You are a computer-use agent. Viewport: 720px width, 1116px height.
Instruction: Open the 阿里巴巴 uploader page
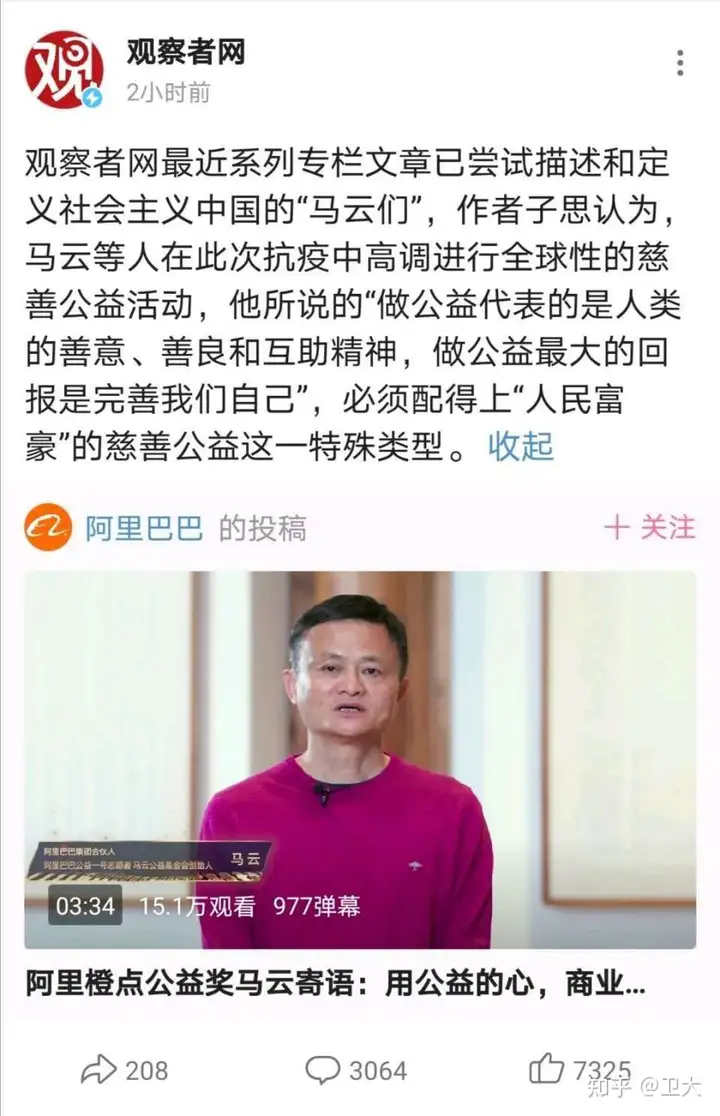(143, 528)
